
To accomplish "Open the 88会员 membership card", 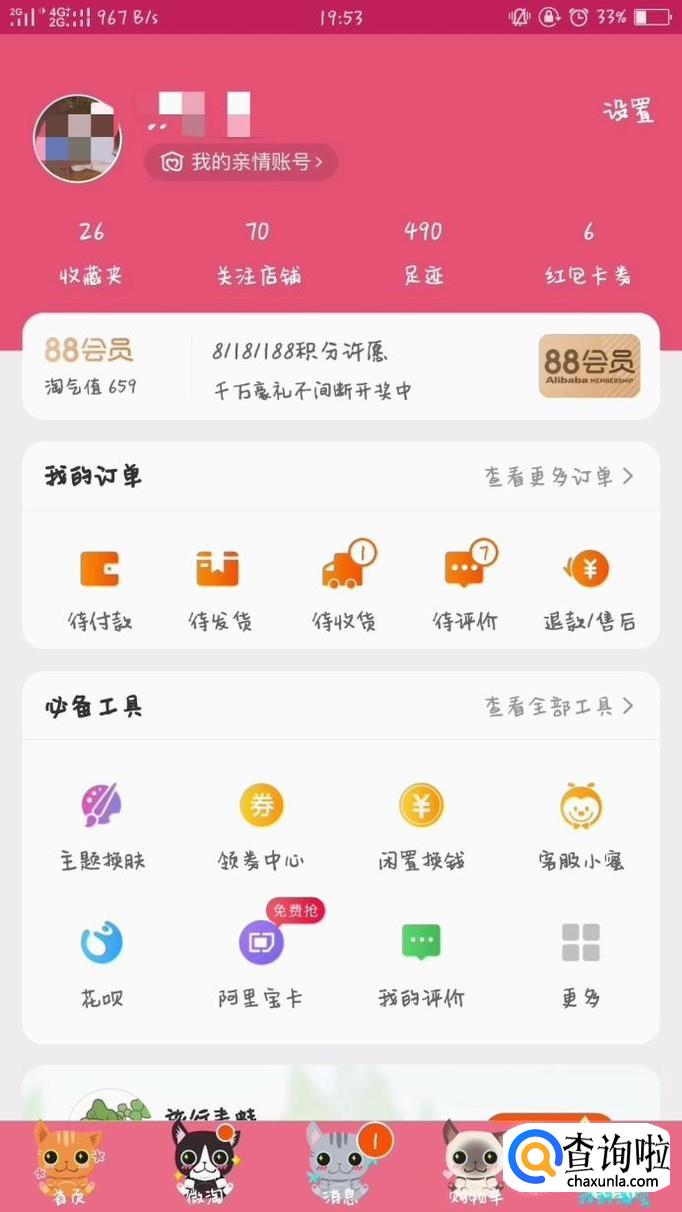I will pyautogui.click(x=340, y=367).
